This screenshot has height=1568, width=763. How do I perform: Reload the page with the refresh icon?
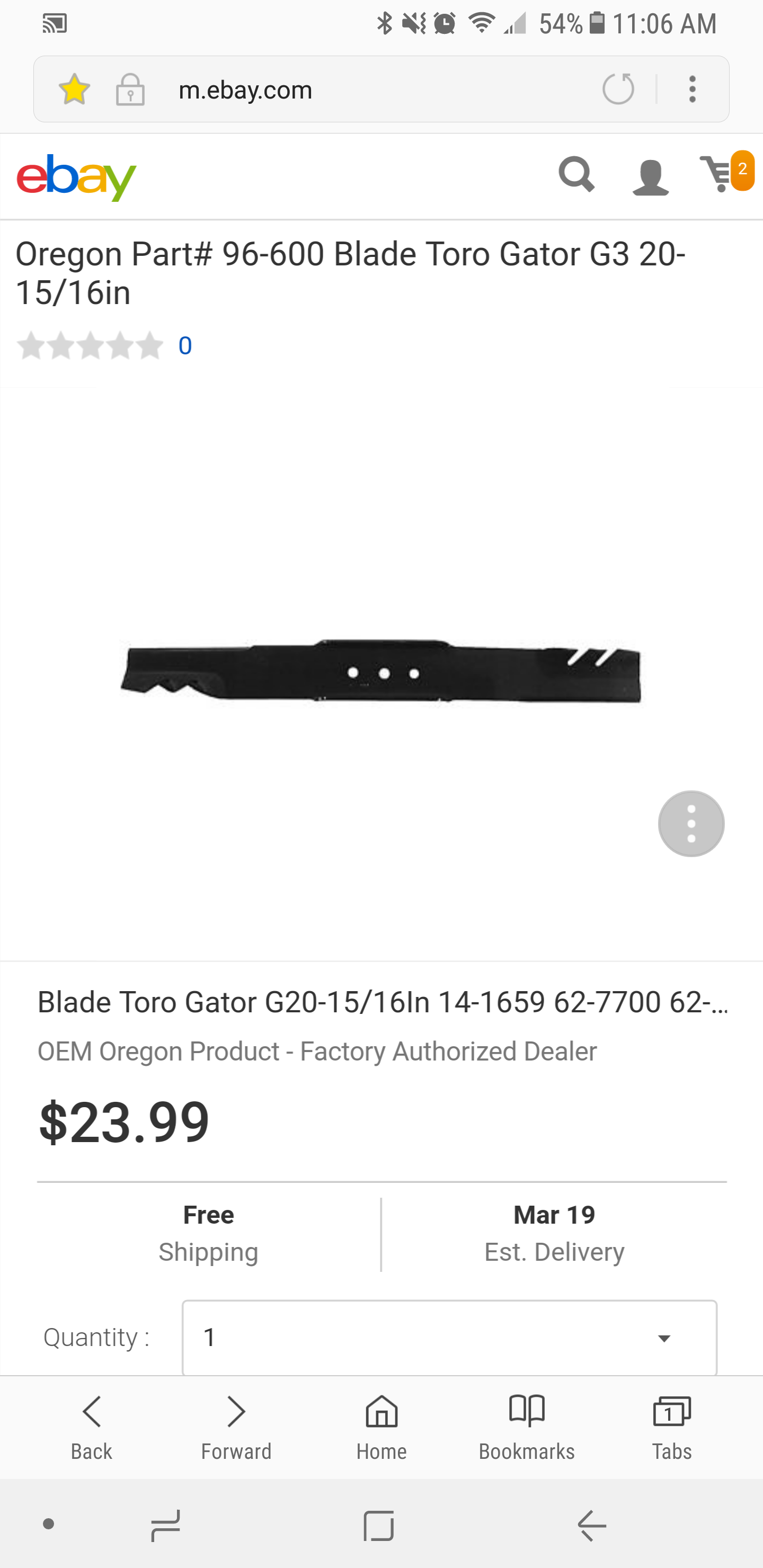pos(618,90)
